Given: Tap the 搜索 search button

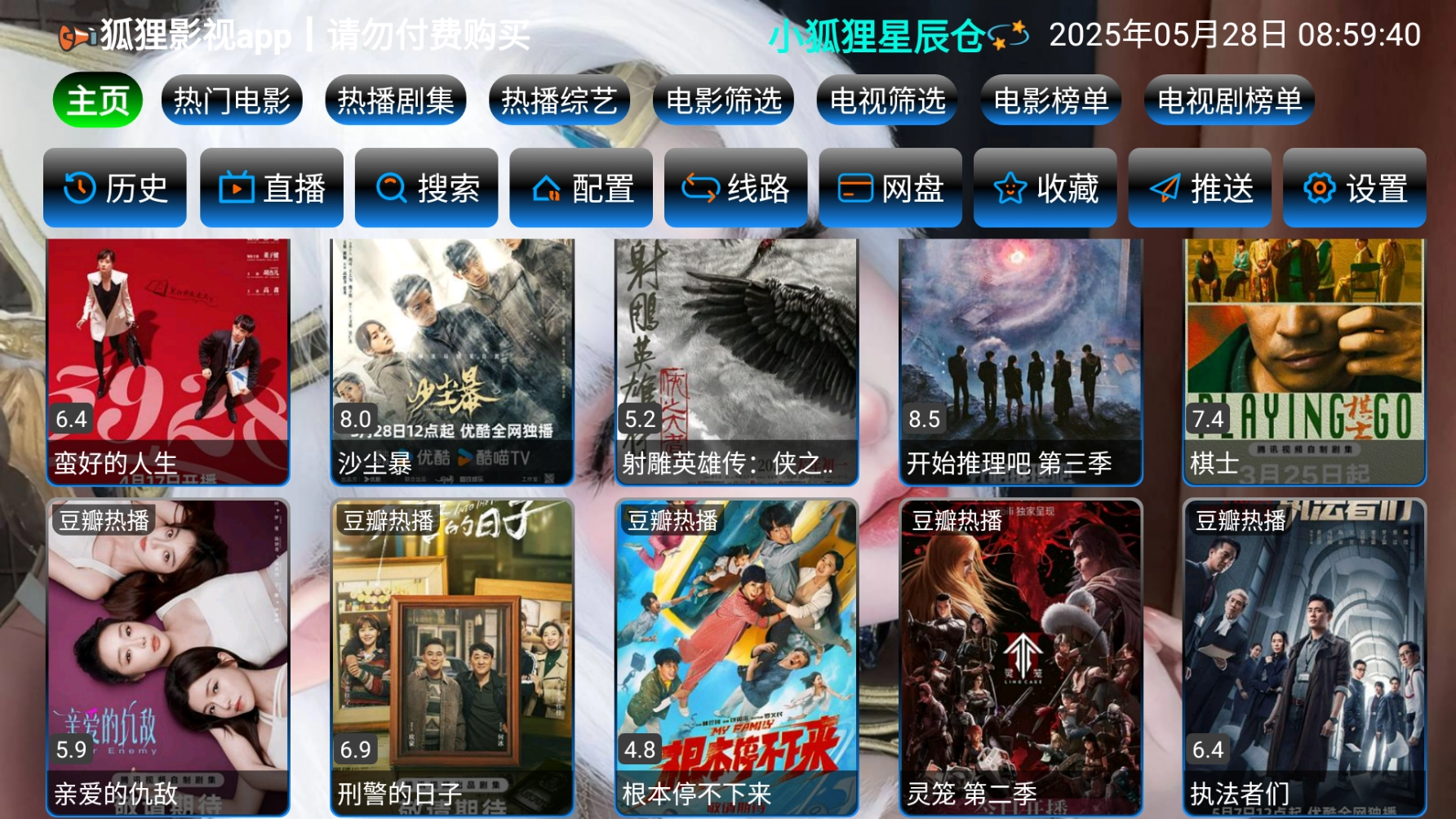Looking at the screenshot, I should pos(427,188).
